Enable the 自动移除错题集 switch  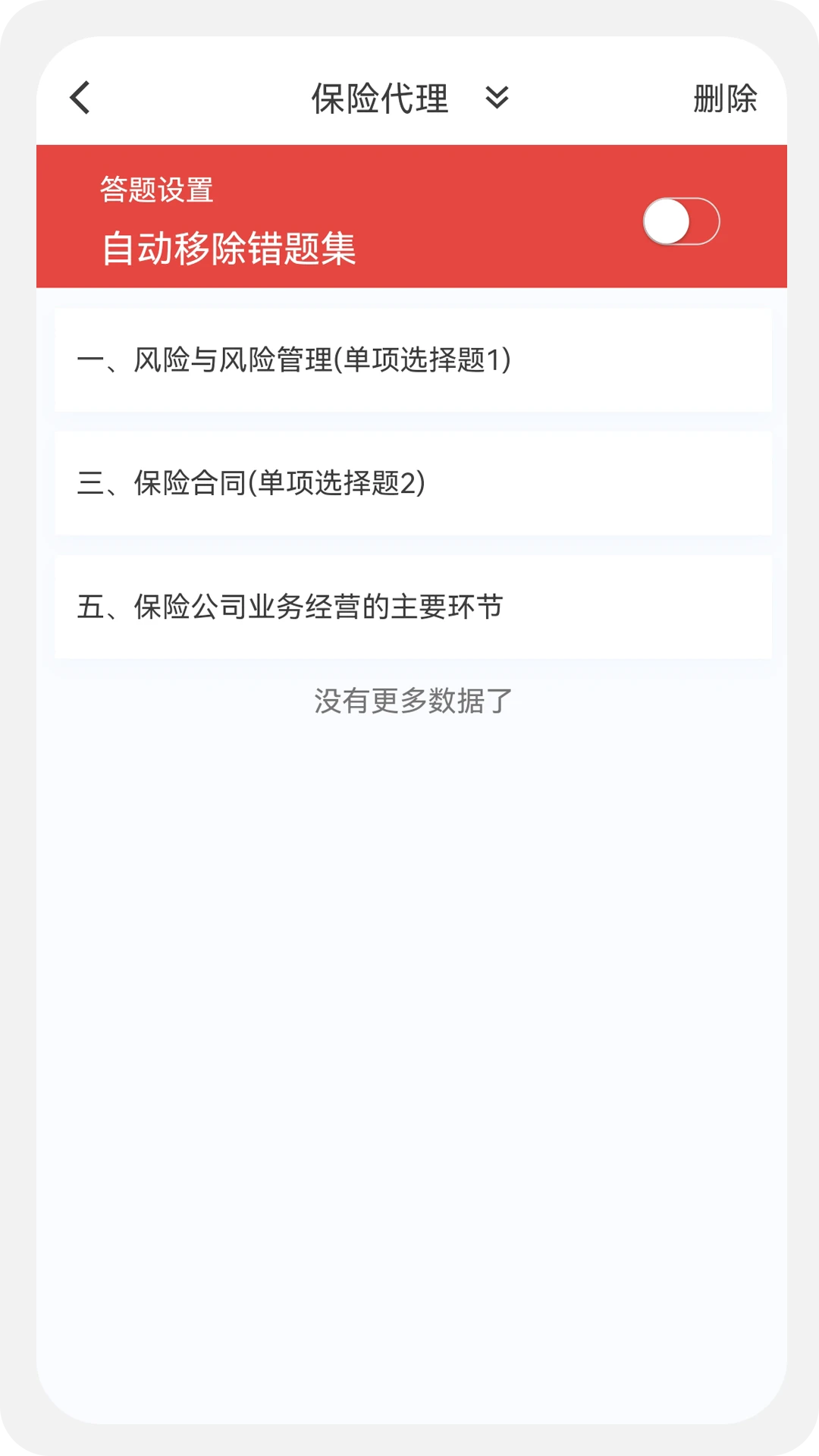[681, 221]
